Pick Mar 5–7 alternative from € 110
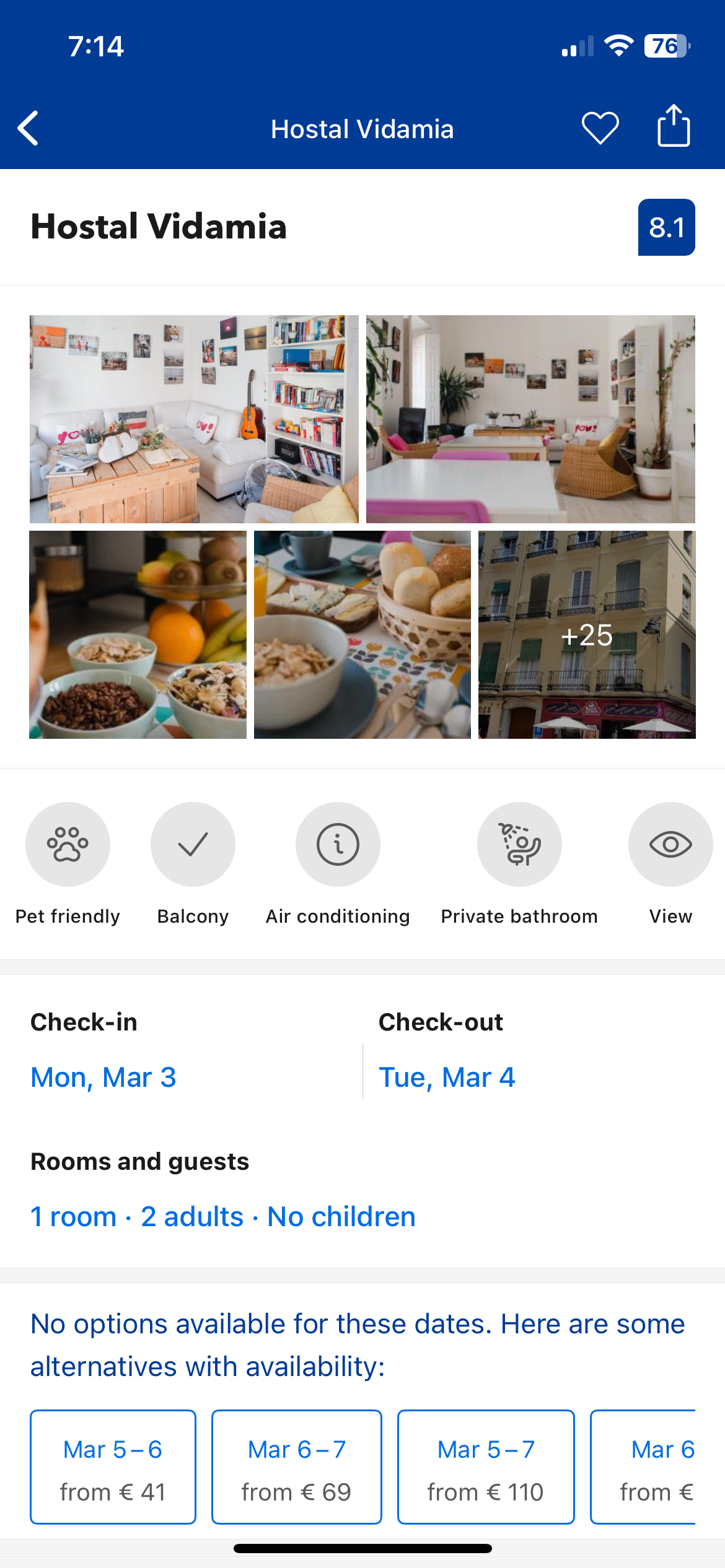The height and width of the screenshot is (1568, 725). (486, 1467)
